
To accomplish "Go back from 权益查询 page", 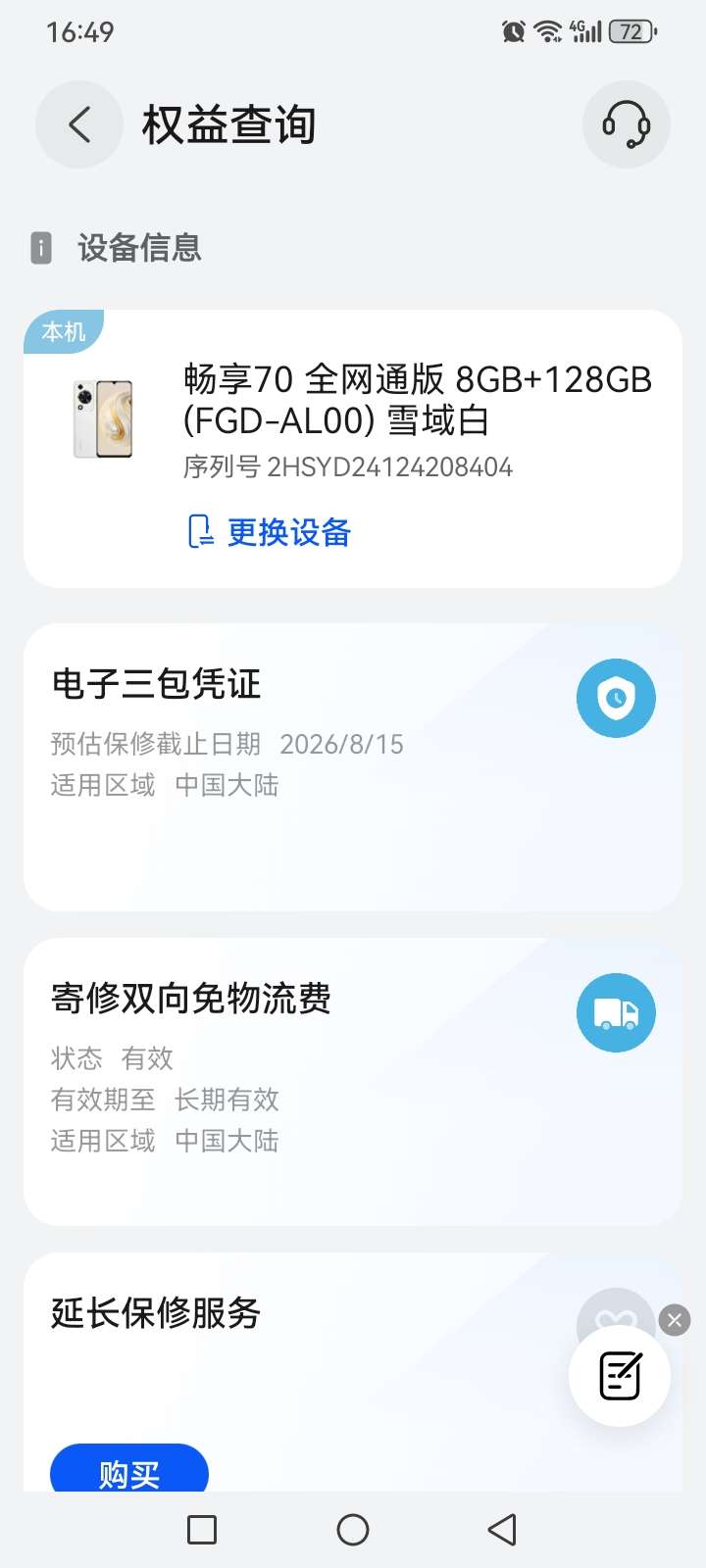I will coord(79,125).
